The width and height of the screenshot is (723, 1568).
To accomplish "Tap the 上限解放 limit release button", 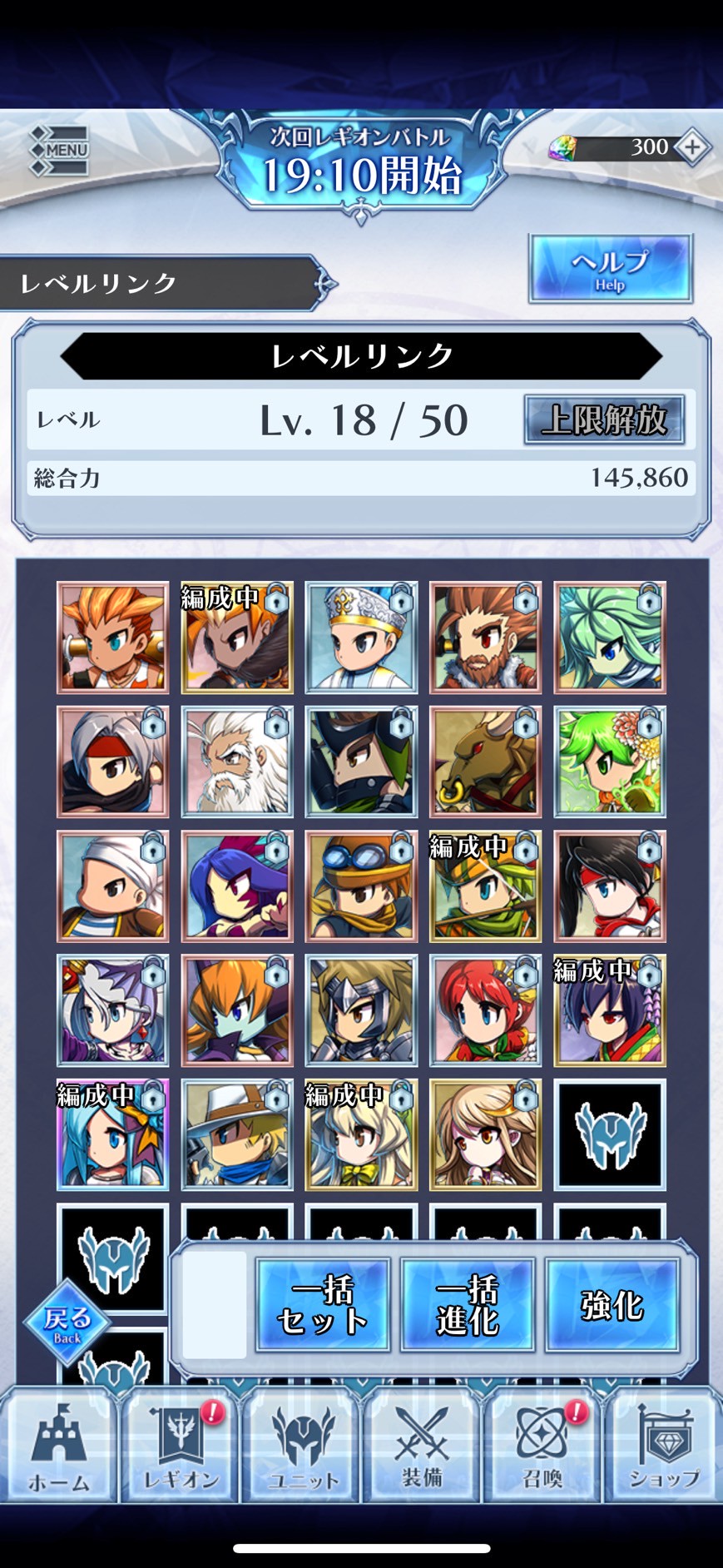I will (604, 419).
